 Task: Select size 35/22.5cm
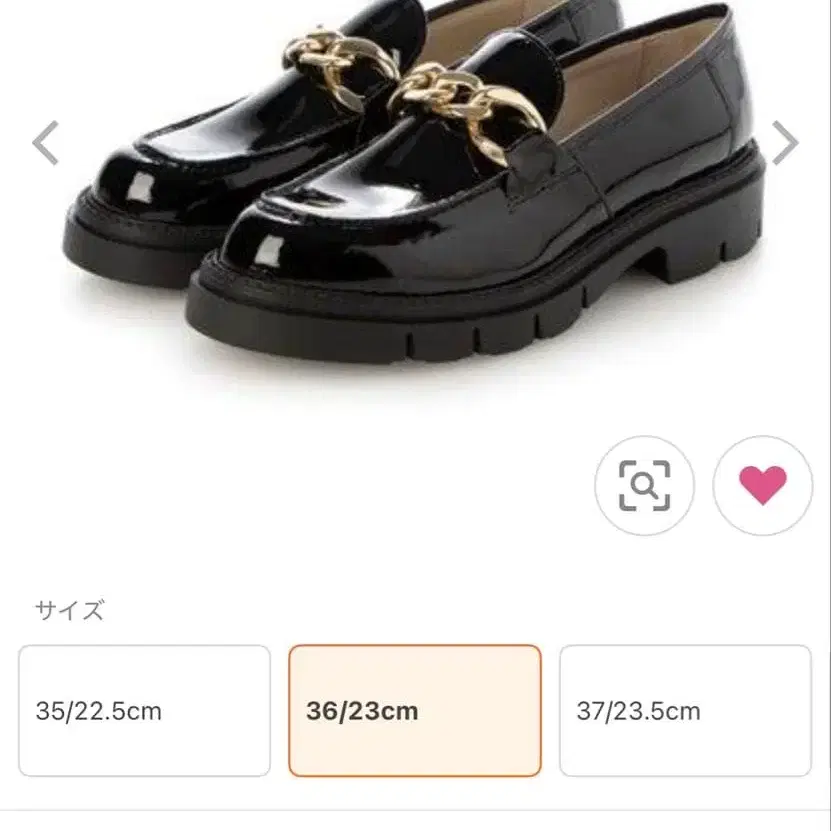click(x=144, y=711)
